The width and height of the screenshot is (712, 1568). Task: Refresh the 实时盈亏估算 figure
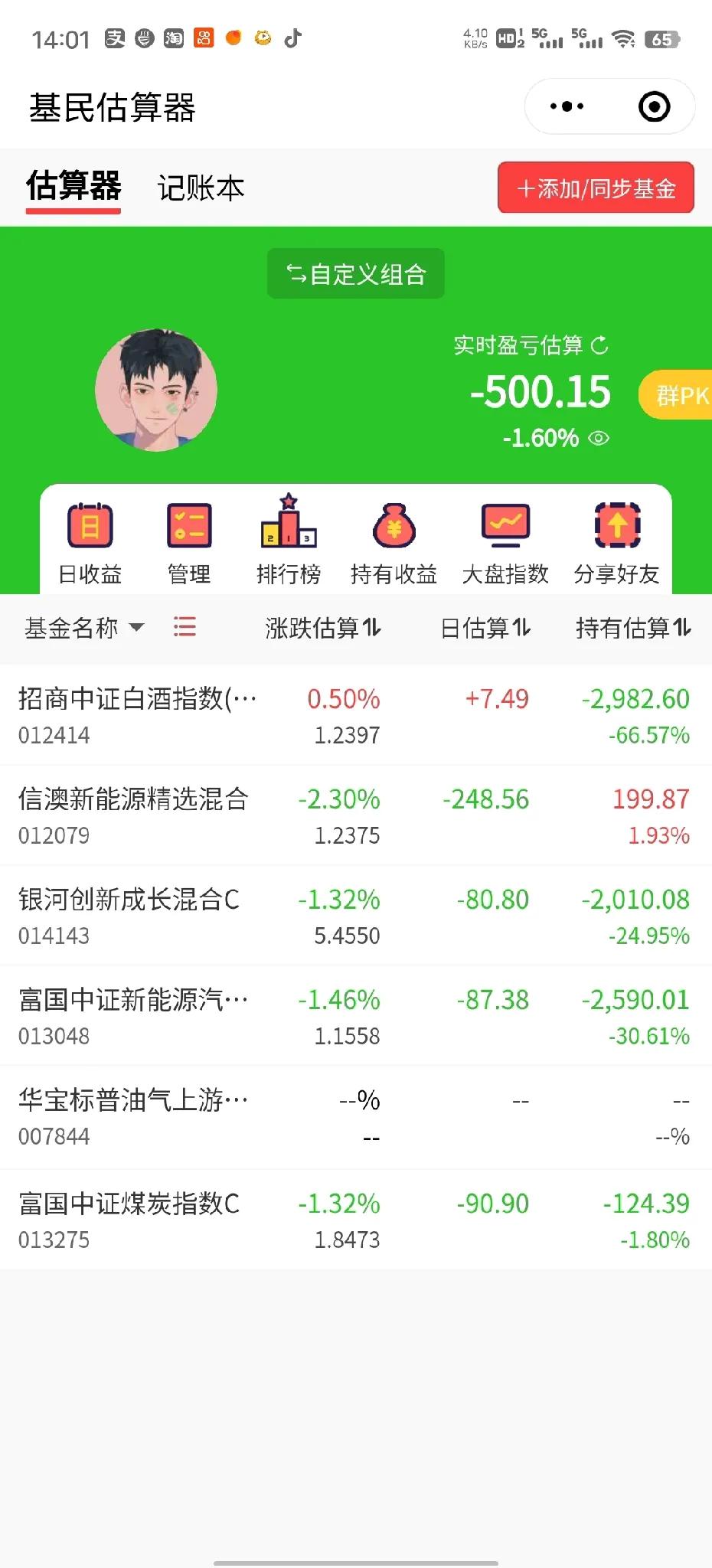point(600,346)
